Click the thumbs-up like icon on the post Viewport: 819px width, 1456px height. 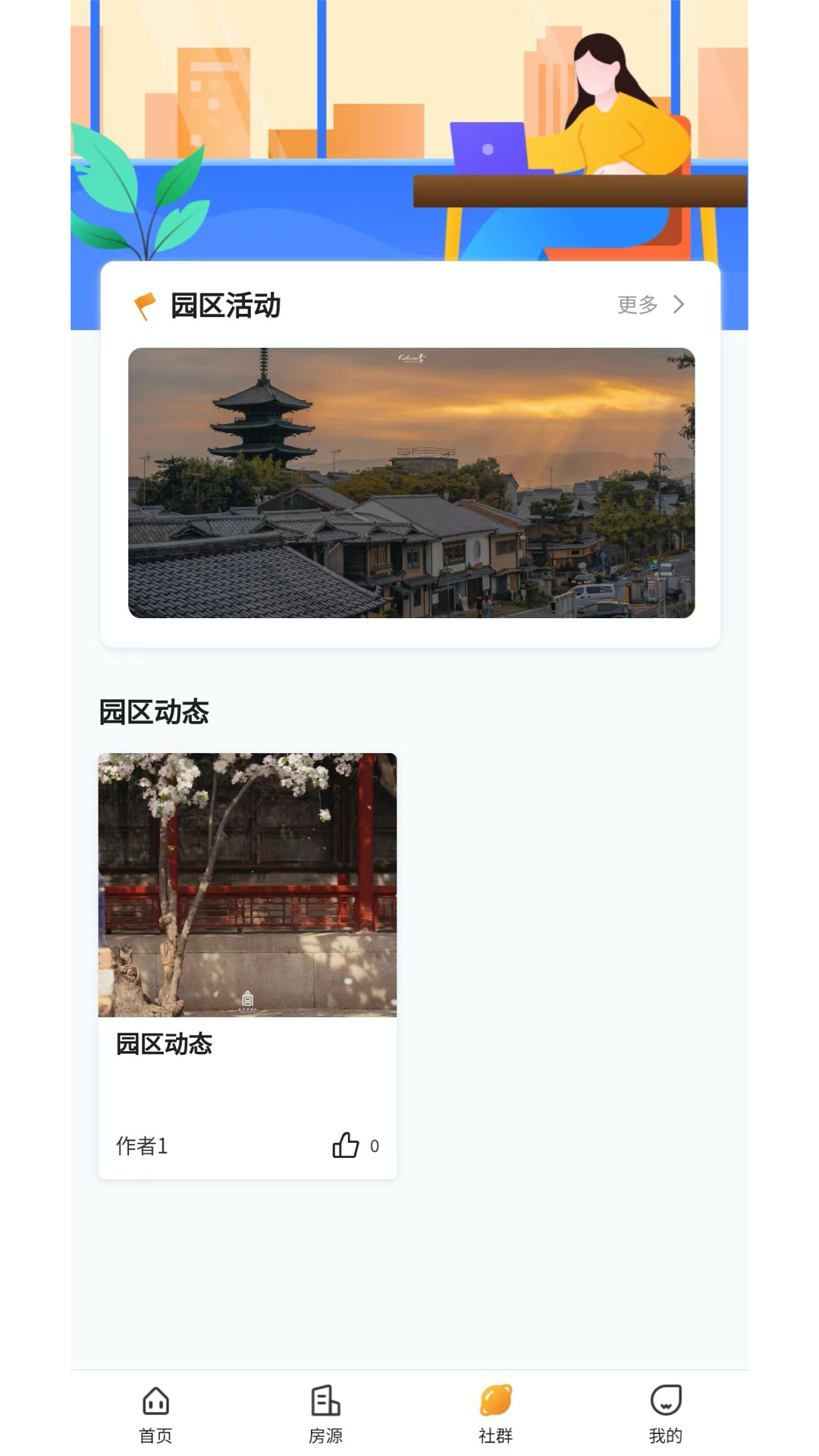(347, 1147)
